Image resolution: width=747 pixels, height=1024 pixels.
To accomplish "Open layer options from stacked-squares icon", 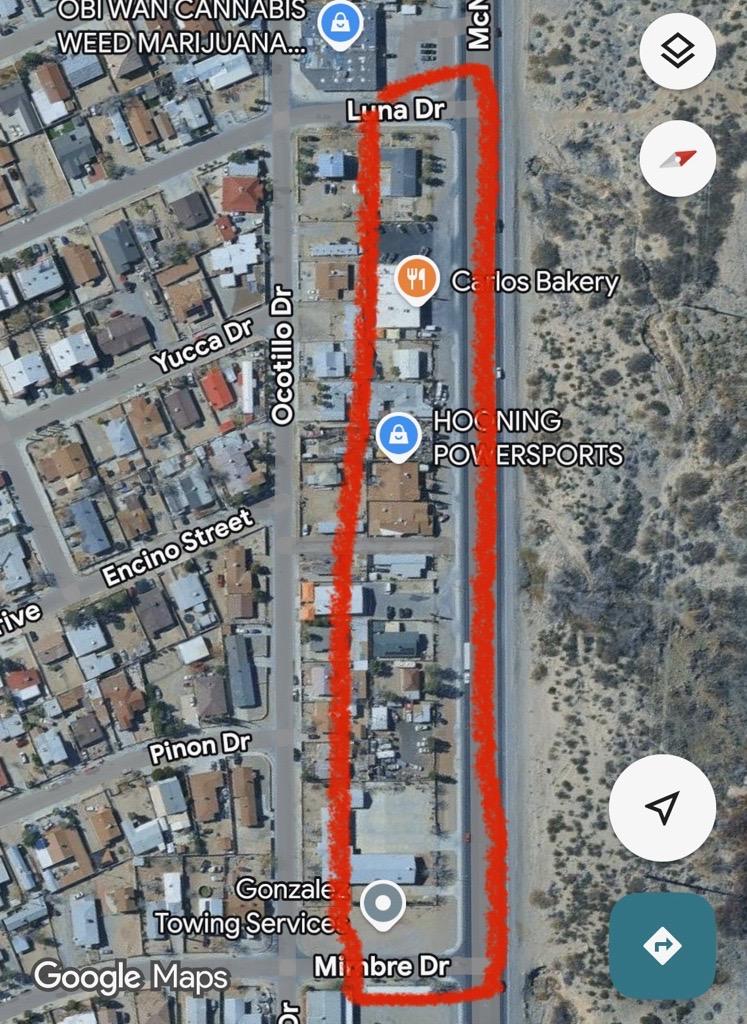I will (677, 51).
